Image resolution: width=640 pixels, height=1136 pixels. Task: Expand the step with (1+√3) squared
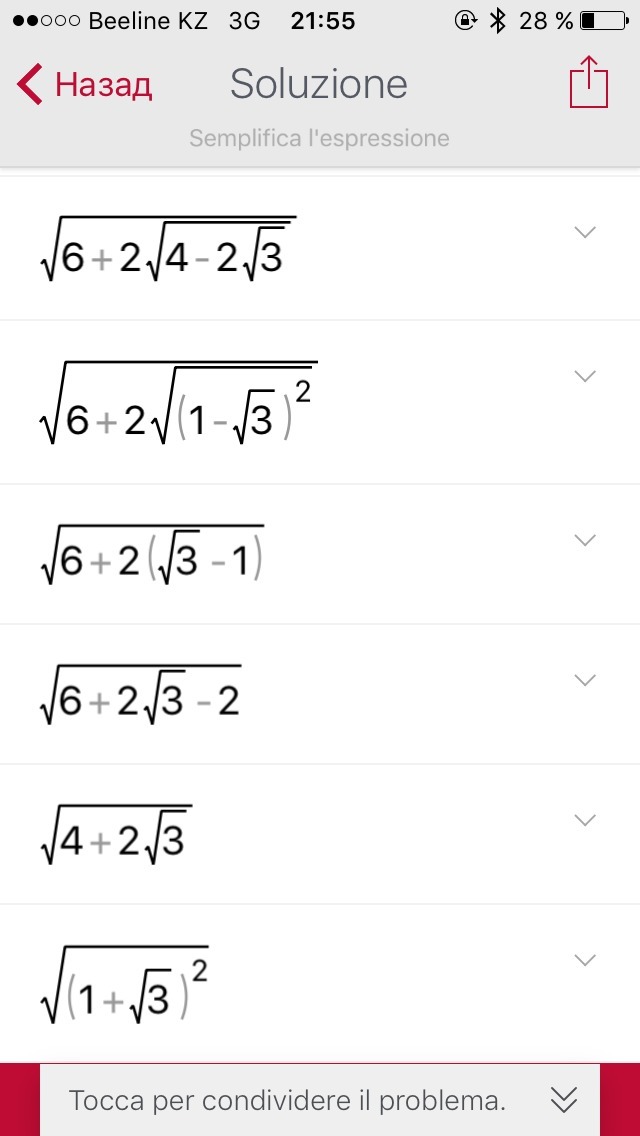585,961
